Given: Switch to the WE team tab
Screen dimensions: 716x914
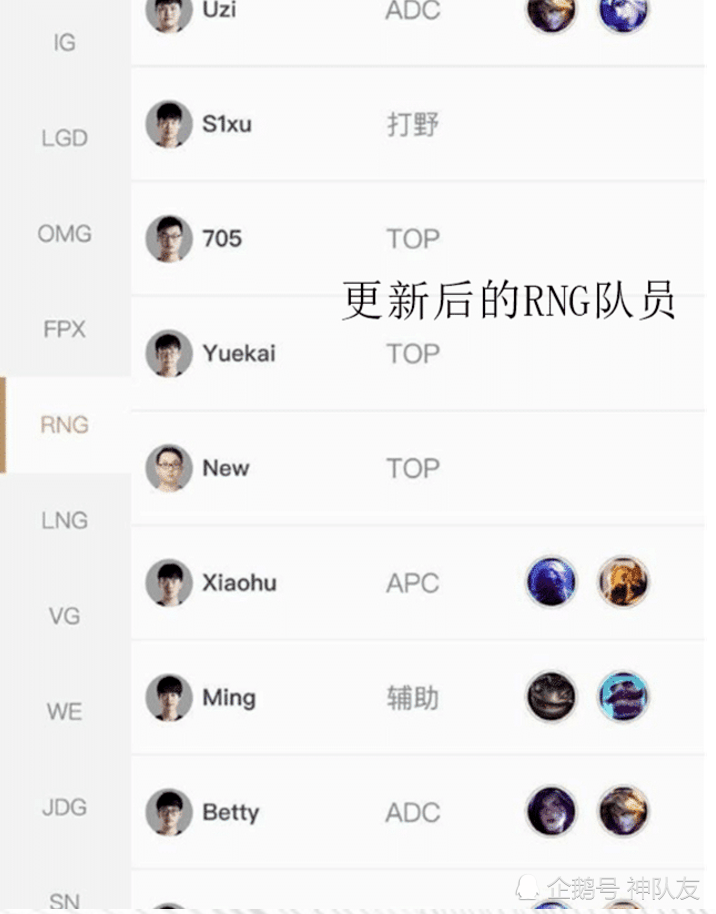Looking at the screenshot, I should 64,712.
